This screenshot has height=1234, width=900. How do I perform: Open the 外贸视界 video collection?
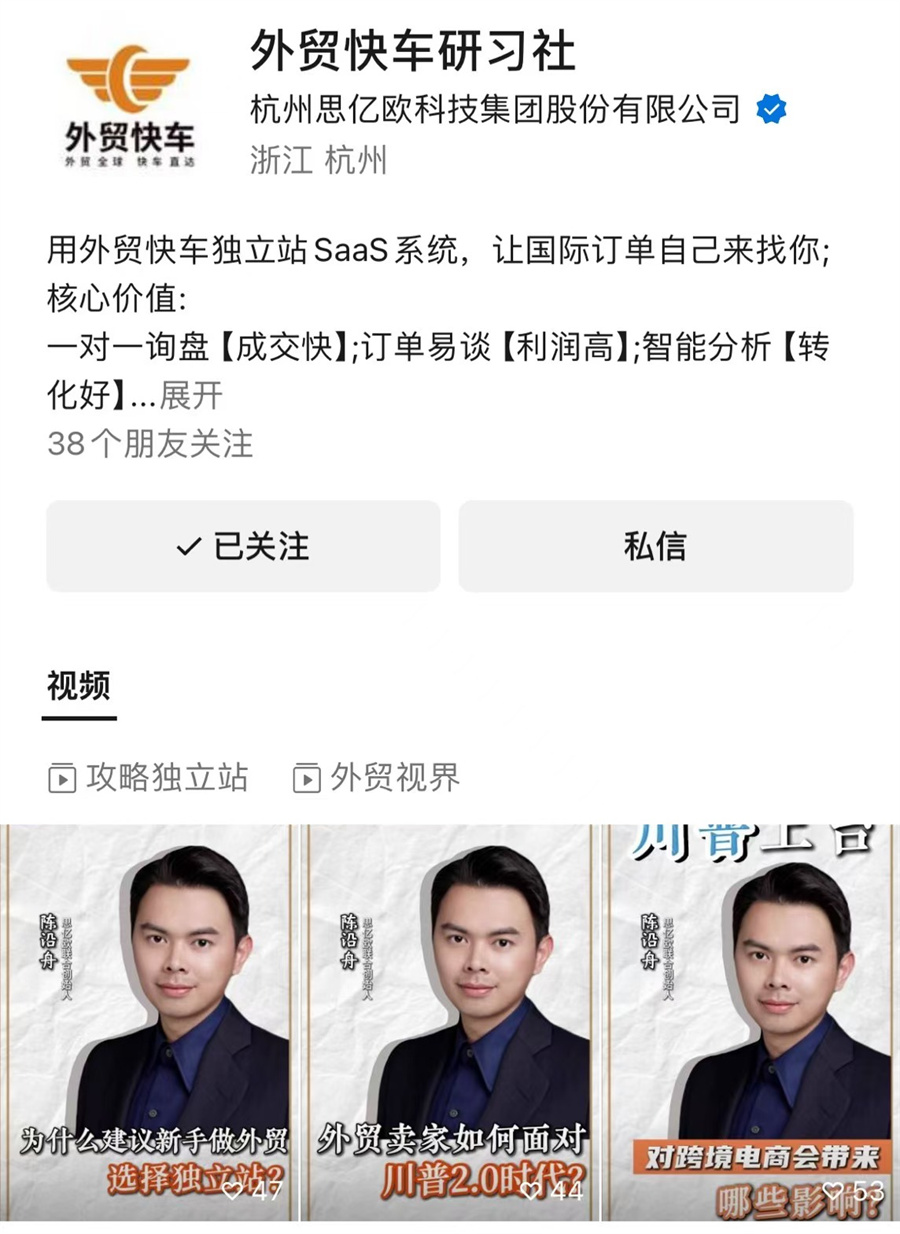[376, 777]
